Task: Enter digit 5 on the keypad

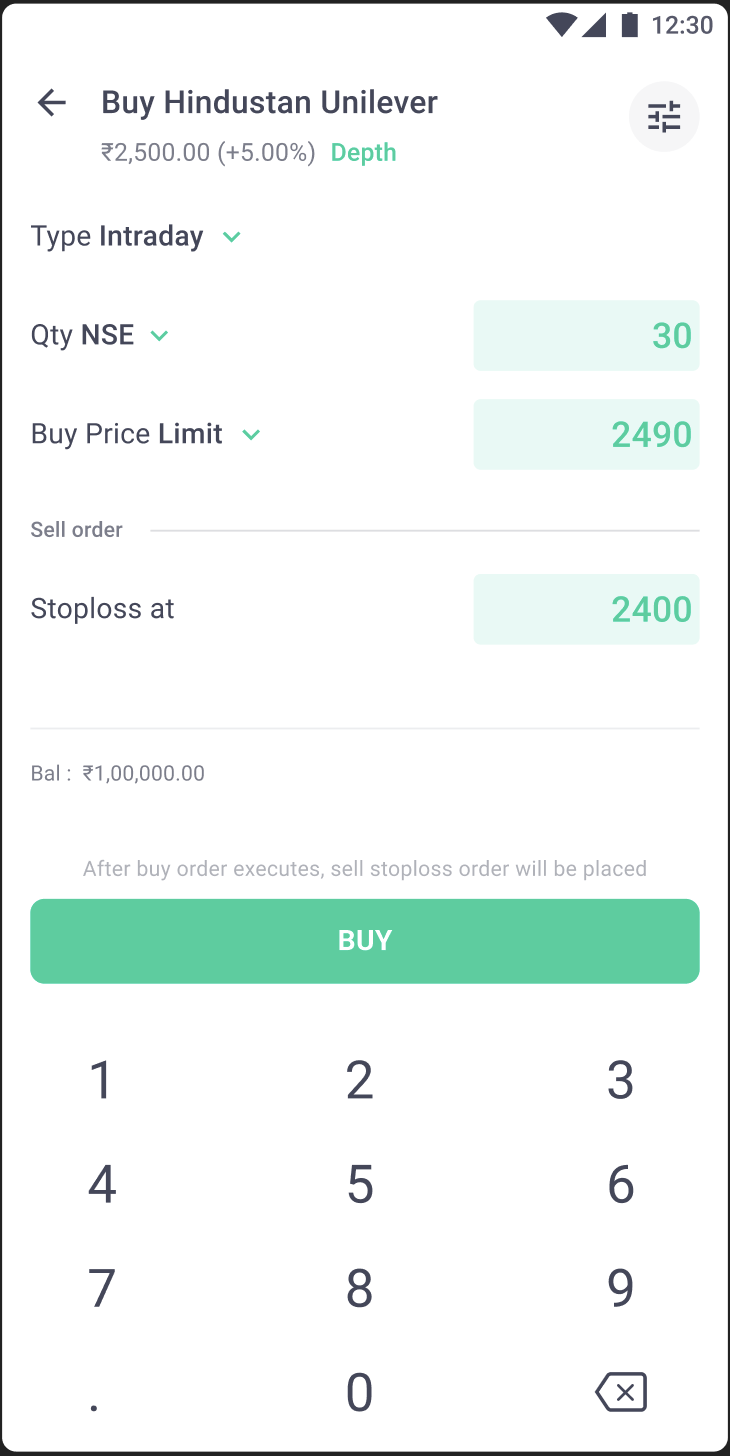Action: click(x=360, y=1185)
